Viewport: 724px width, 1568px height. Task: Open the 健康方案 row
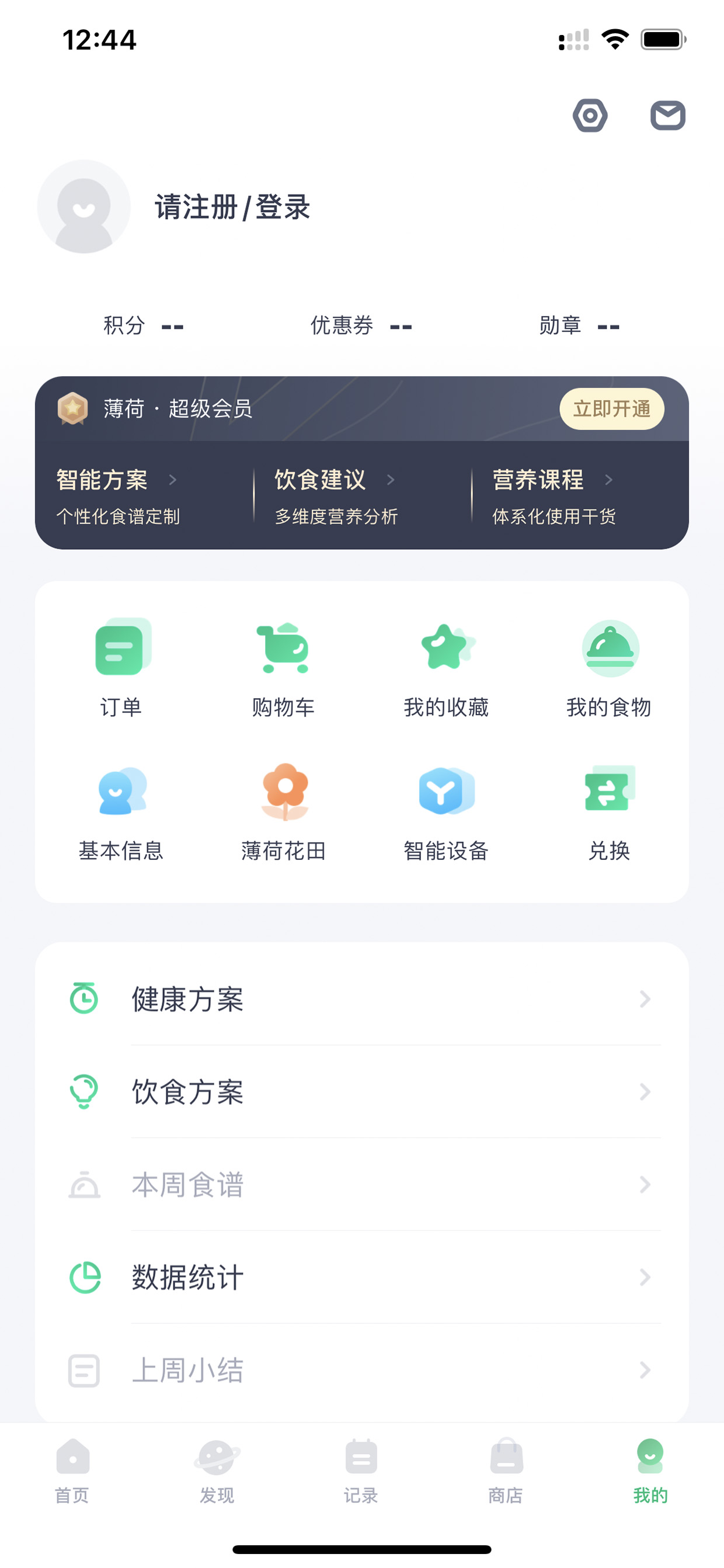pos(362,999)
